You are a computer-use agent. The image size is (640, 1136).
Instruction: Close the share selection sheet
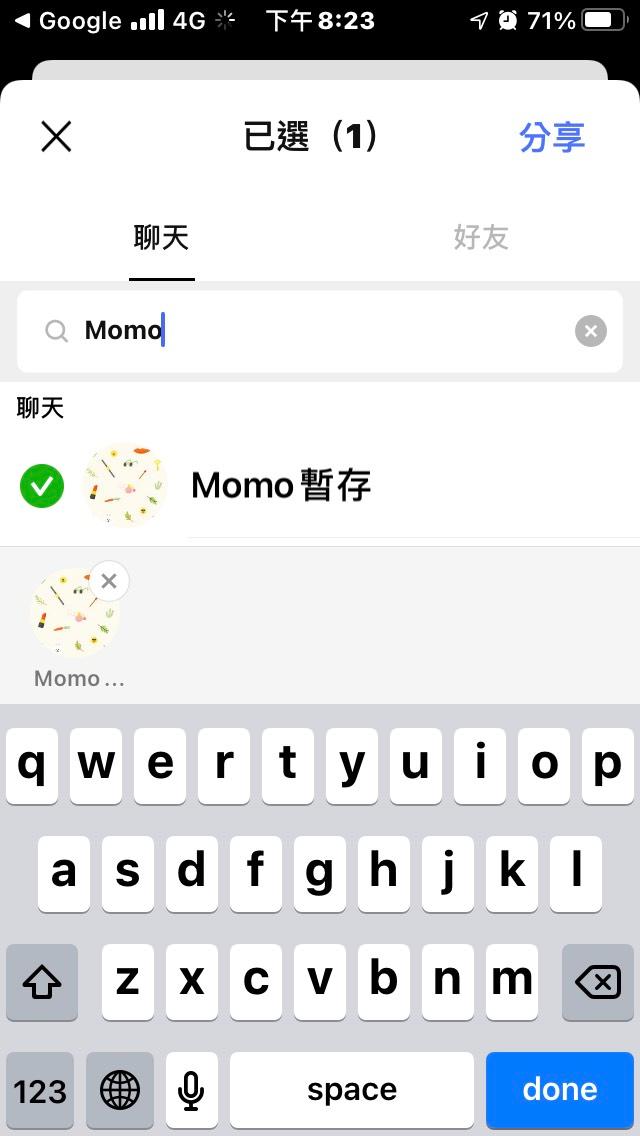pos(56,136)
